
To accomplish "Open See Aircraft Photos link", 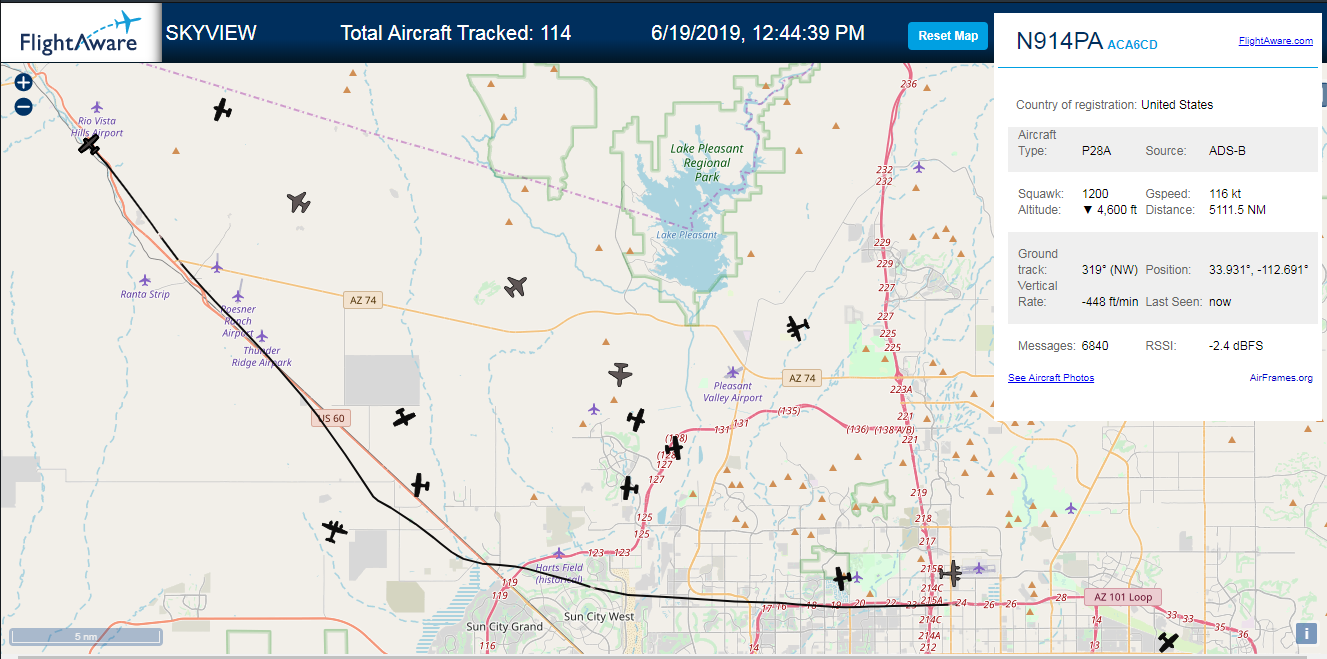I will 1051,378.
